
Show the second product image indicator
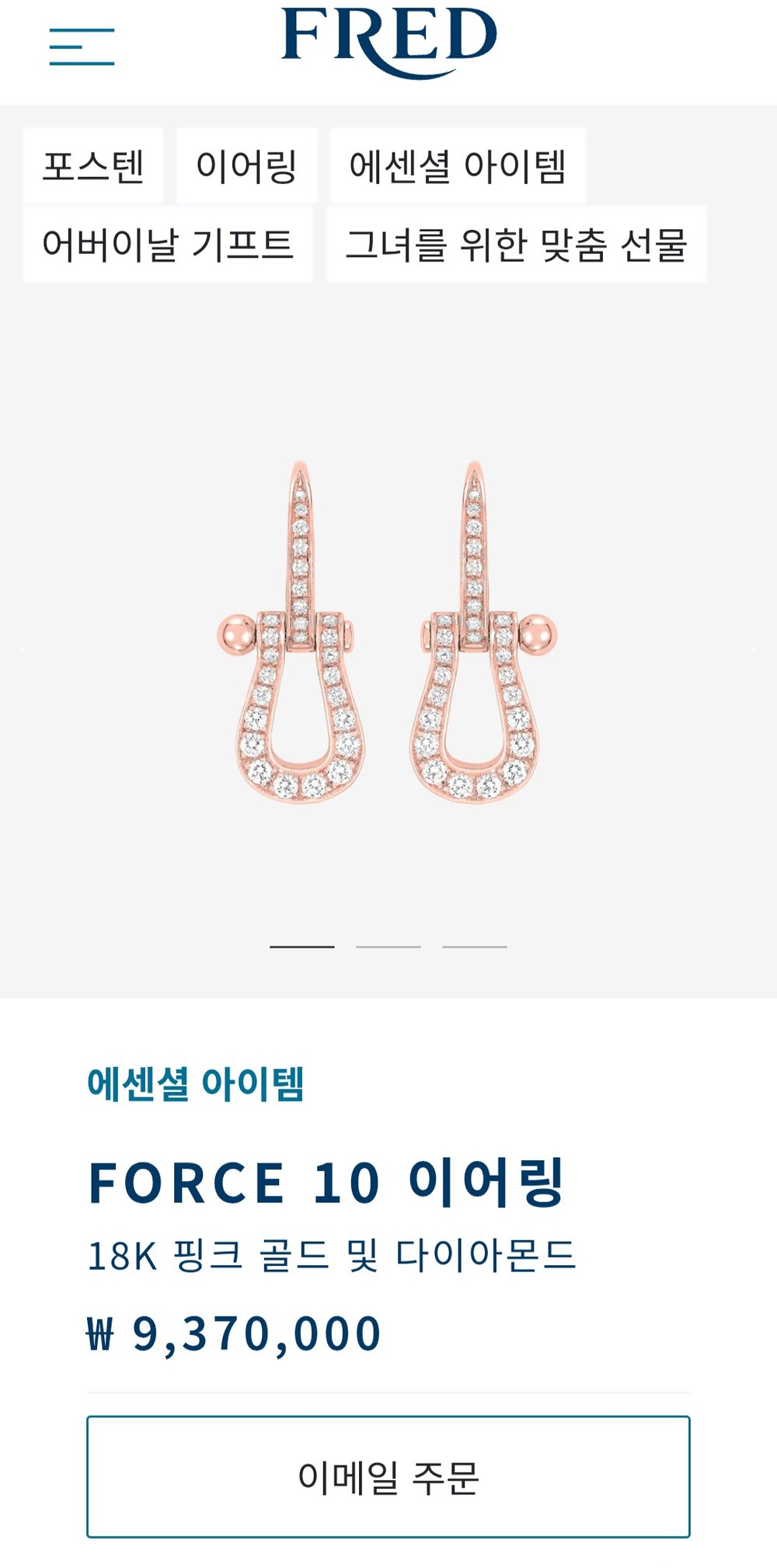[x=388, y=947]
